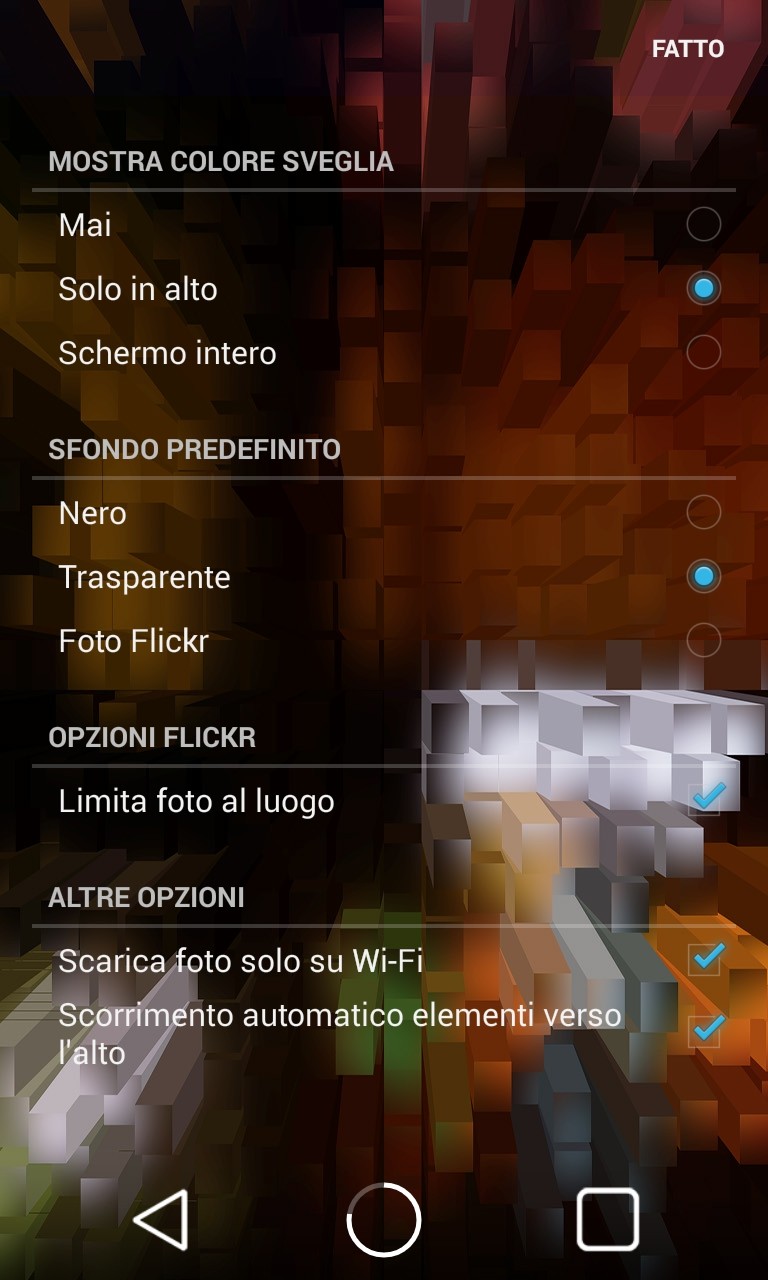The image size is (768, 1280).
Task: Go back using the navigation bar
Action: 161,1219
